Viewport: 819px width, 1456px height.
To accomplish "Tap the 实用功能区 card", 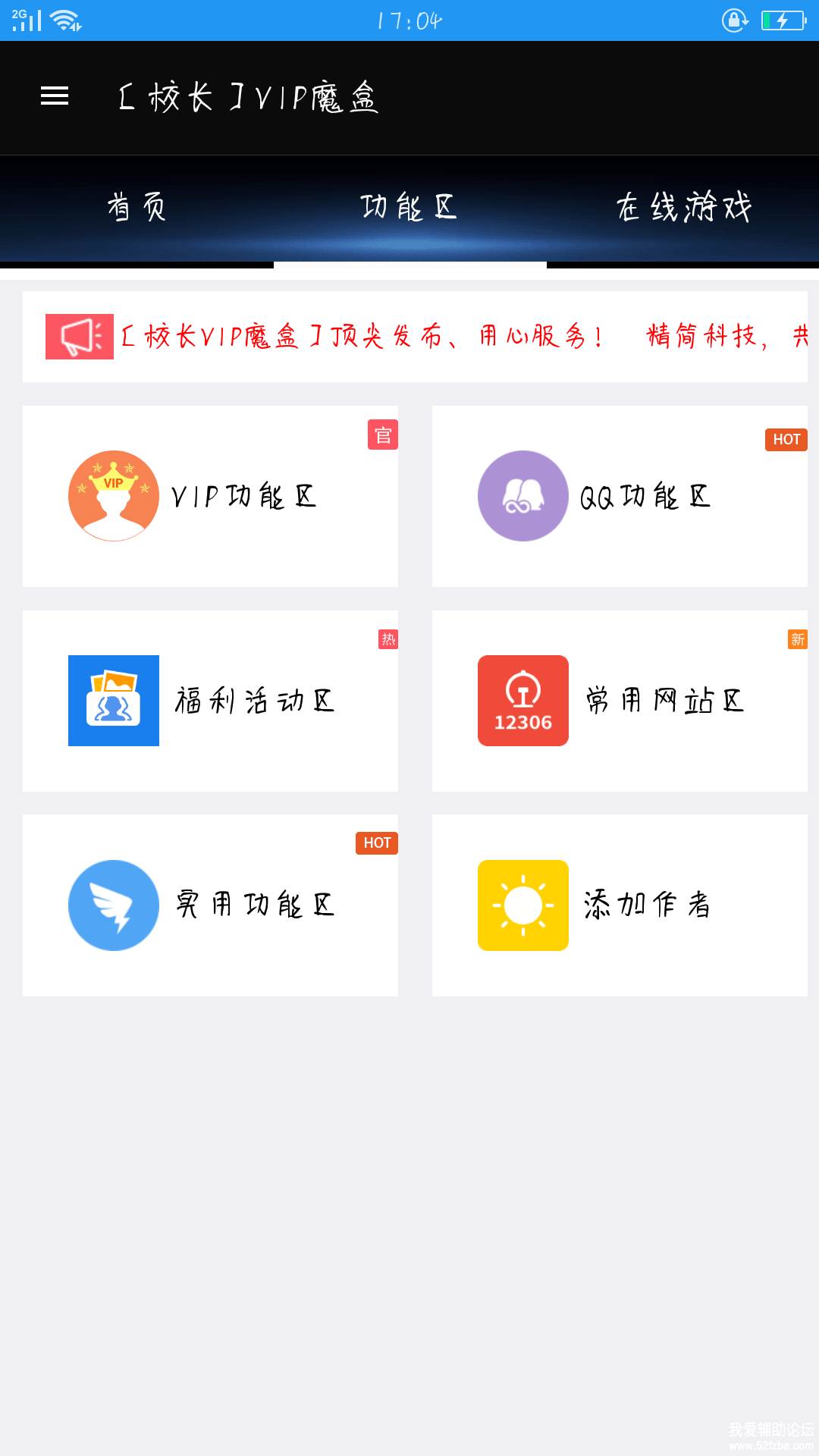I will point(211,905).
